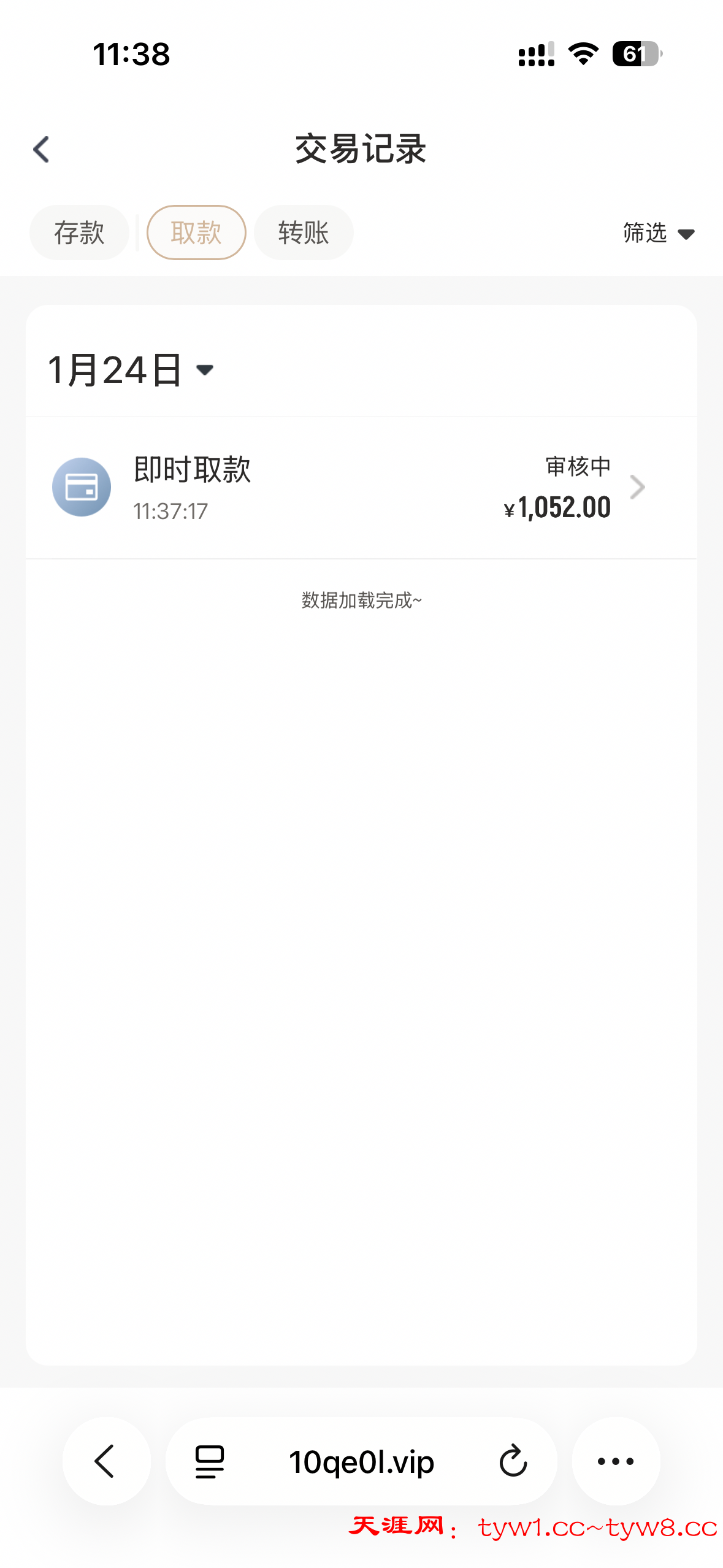Expand the 1月24日 date picker
This screenshot has height=1568, width=723.
tap(131, 370)
